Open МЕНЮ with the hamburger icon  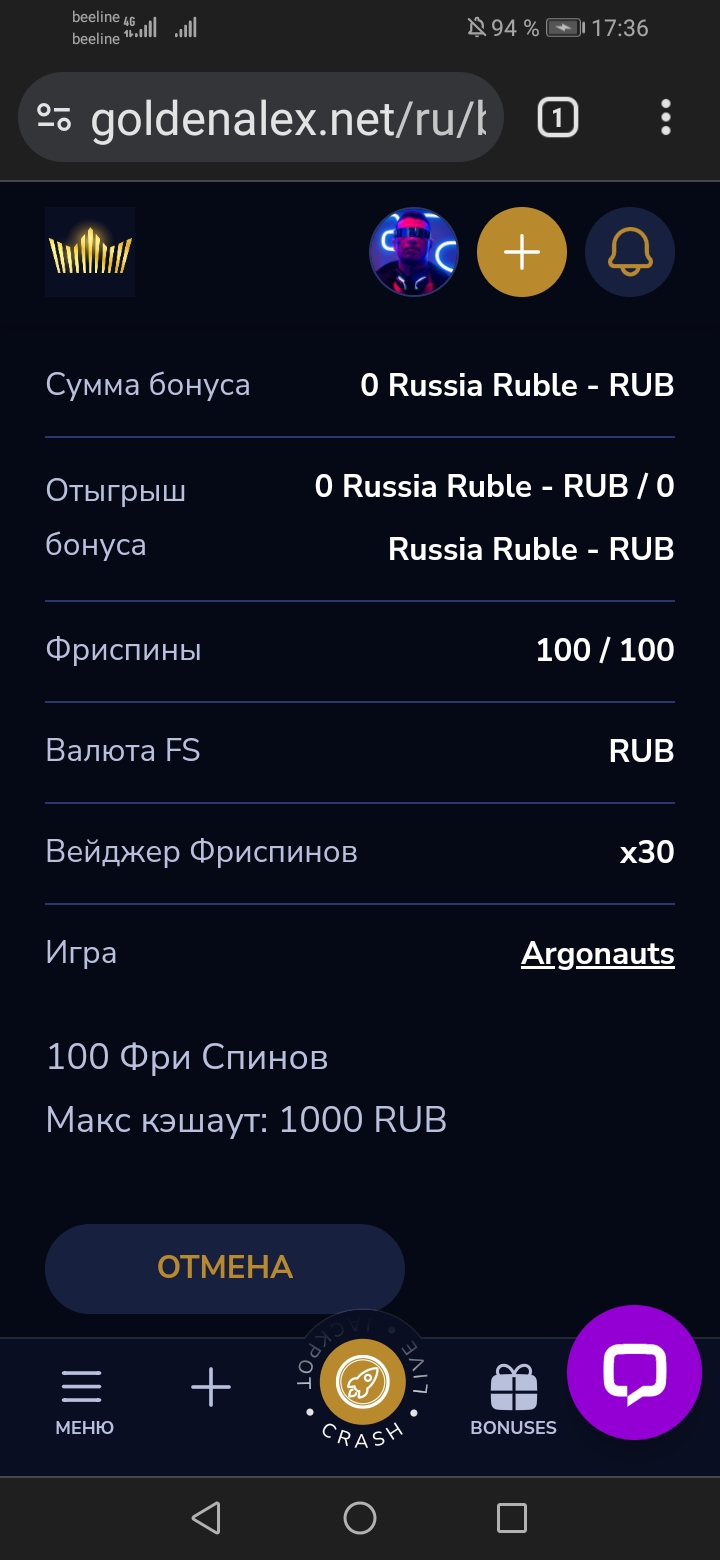click(83, 1388)
